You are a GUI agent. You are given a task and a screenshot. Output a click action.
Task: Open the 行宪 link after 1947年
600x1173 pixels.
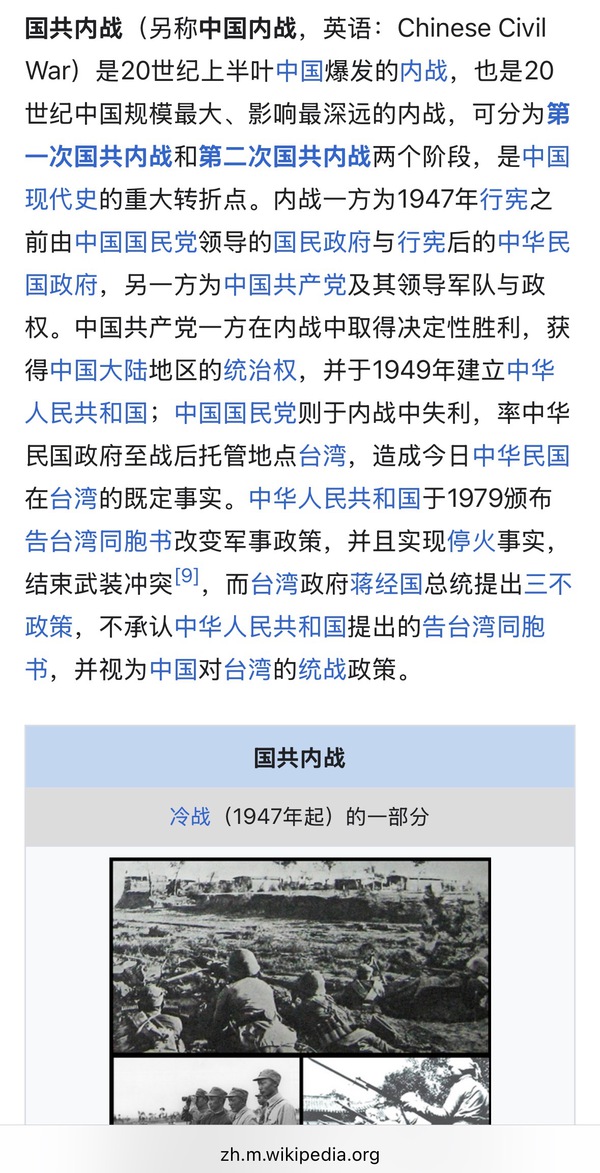[x=504, y=199]
